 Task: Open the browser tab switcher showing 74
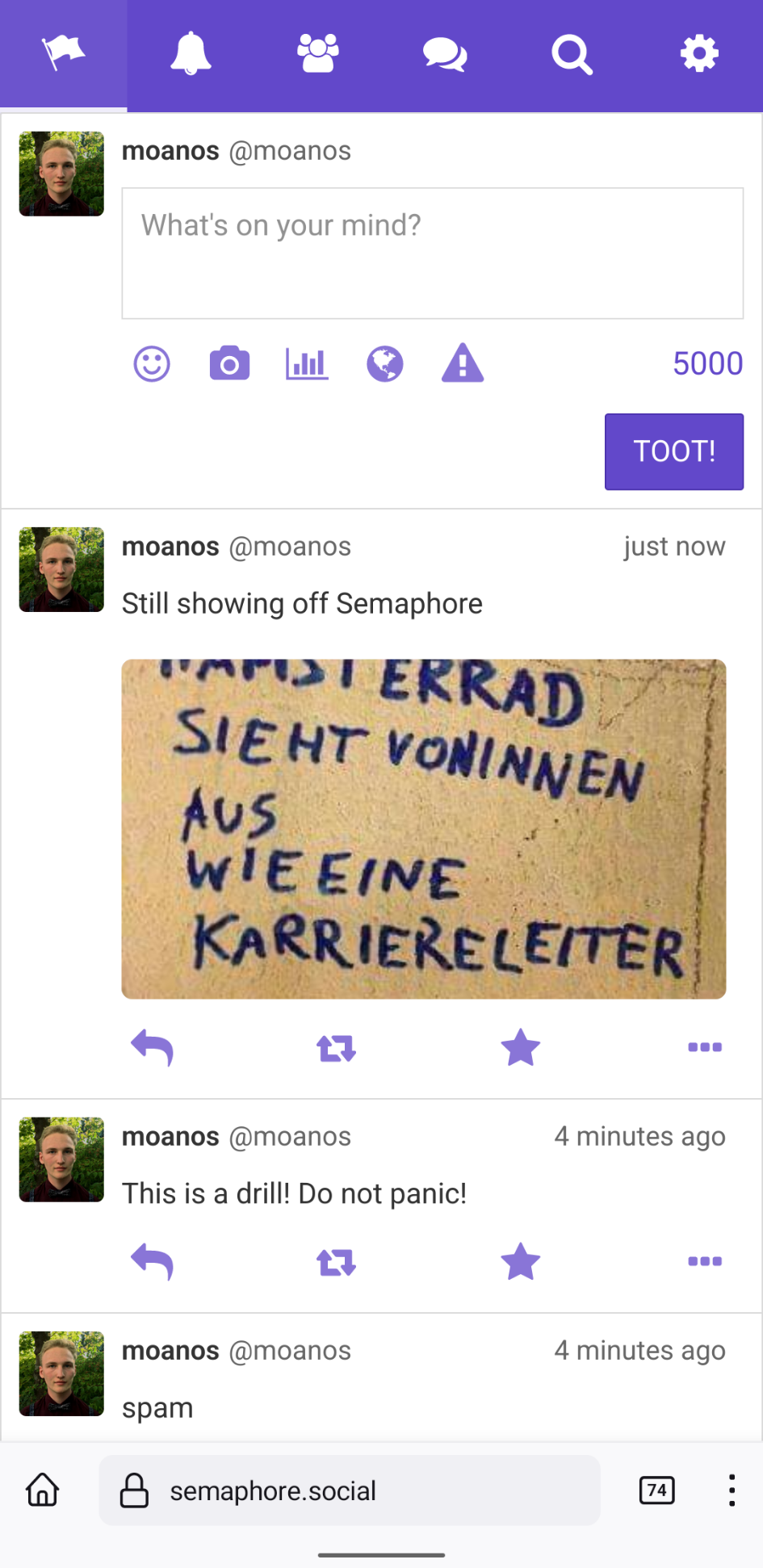[x=656, y=1490]
